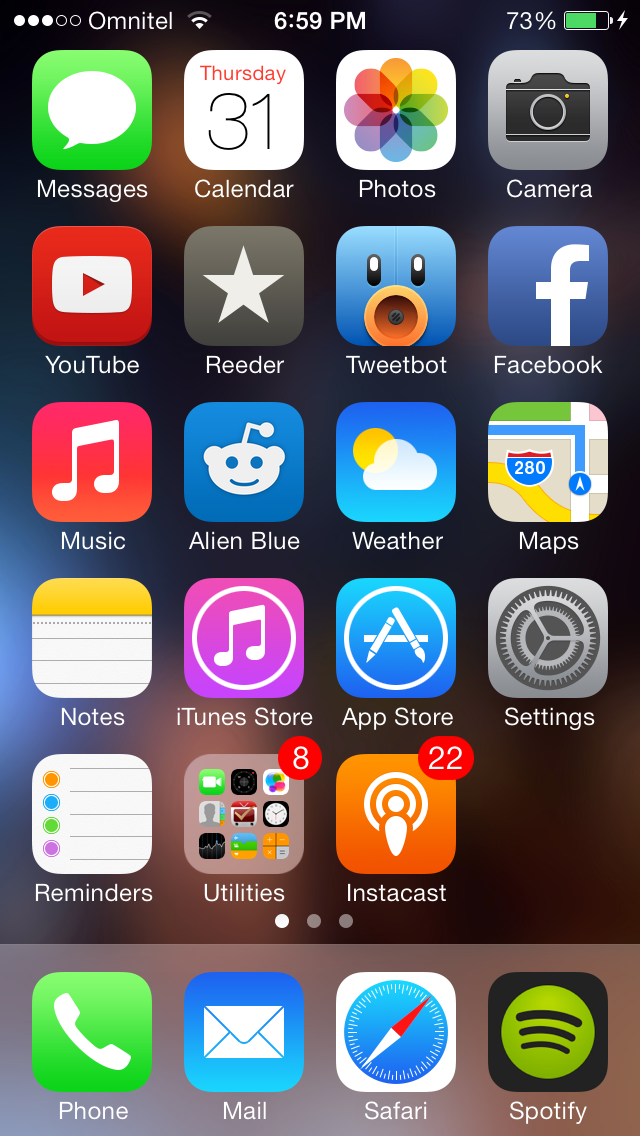The width and height of the screenshot is (640, 1136).
Task: Launch Safari from the dock
Action: (x=396, y=1032)
